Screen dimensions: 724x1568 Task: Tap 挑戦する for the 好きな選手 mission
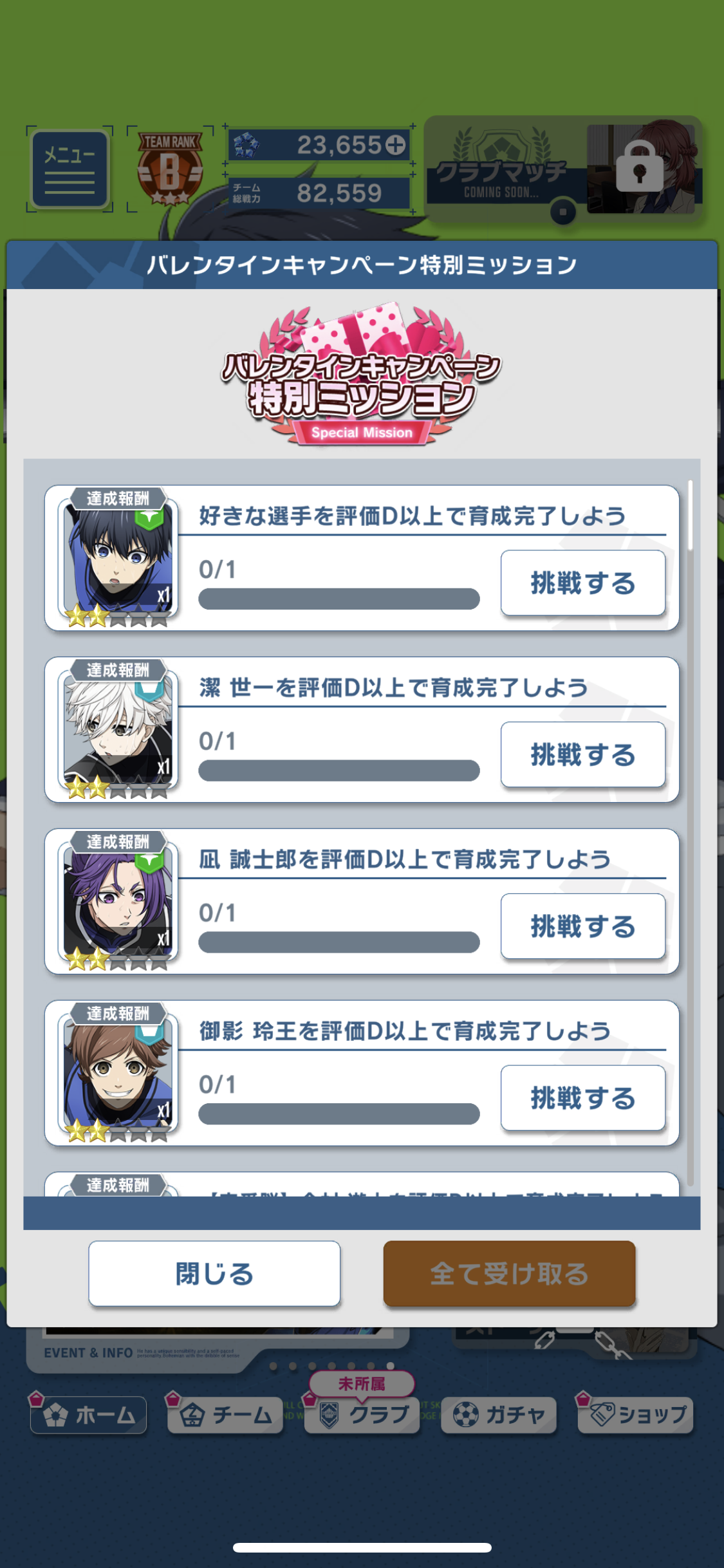pyautogui.click(x=582, y=583)
